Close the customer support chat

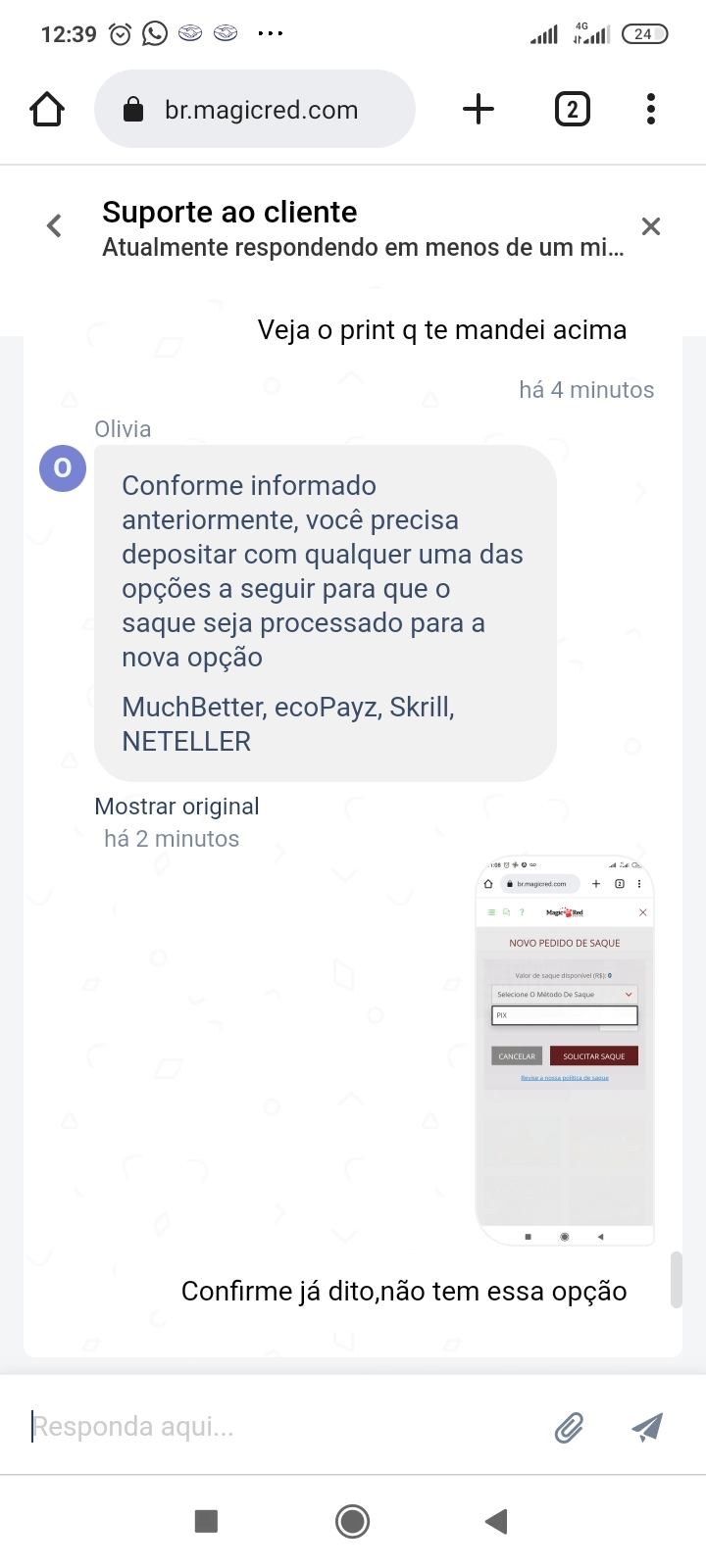[x=650, y=226]
